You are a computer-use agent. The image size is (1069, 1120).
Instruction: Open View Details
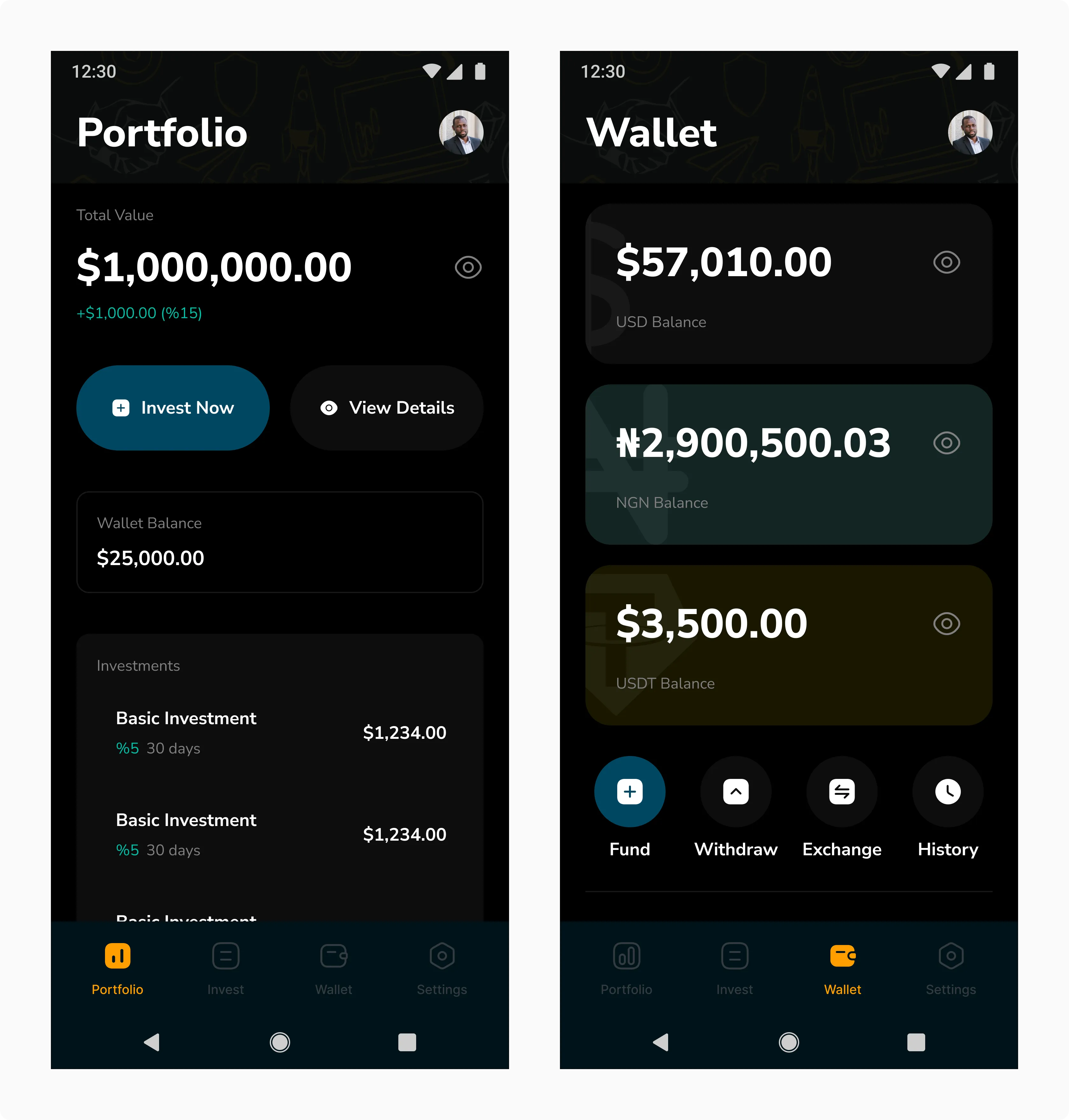pyautogui.click(x=386, y=408)
